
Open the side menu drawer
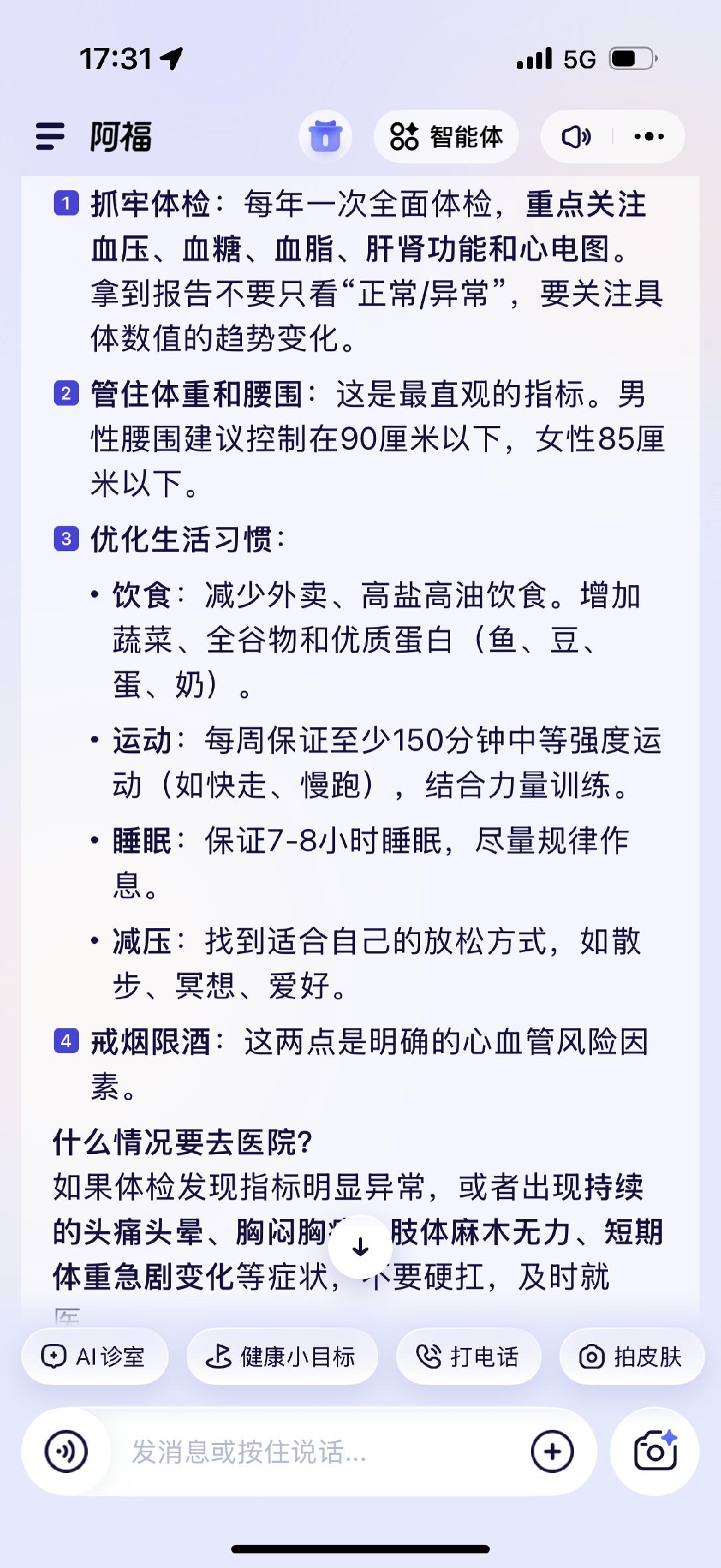(50, 136)
